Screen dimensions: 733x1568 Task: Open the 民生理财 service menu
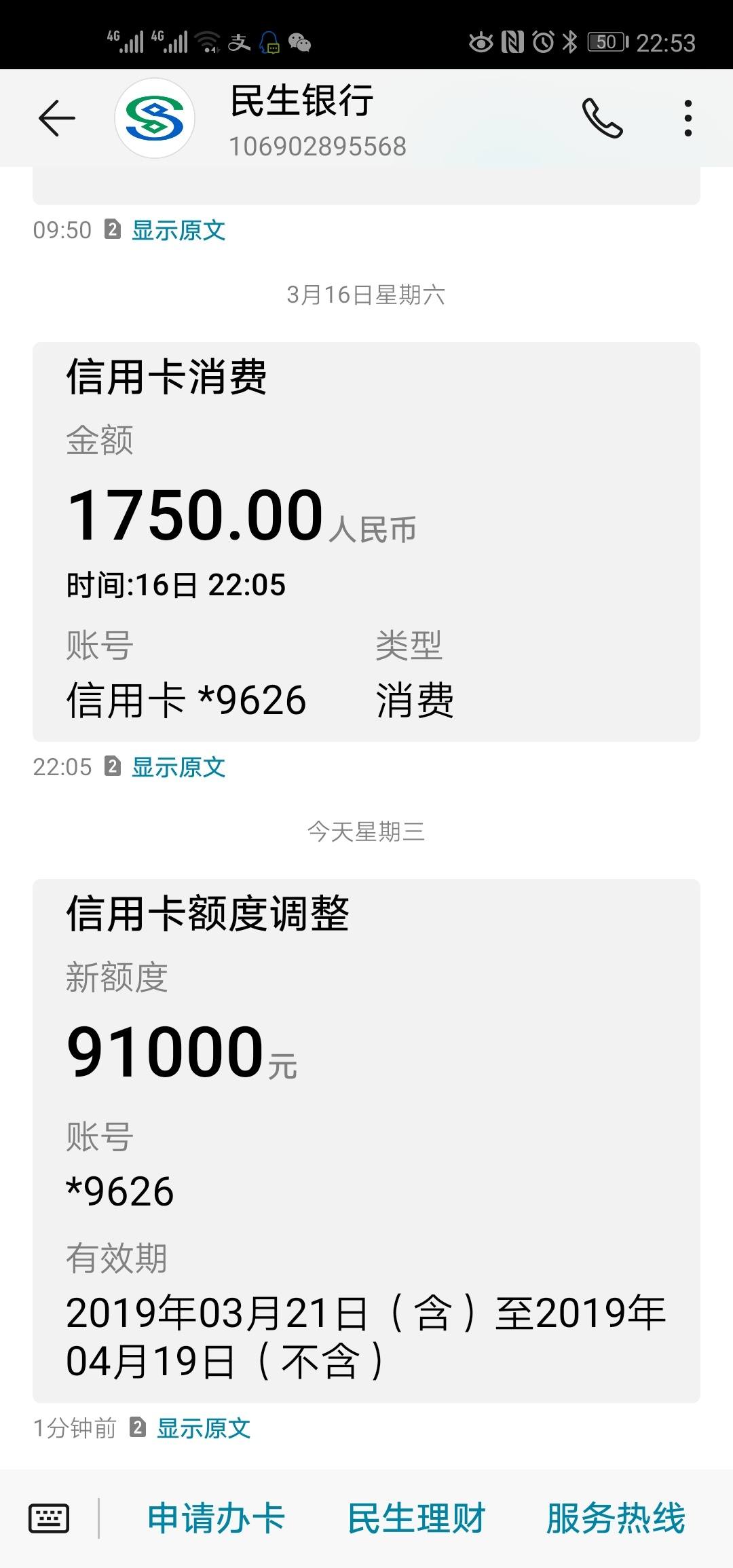pos(416,1518)
